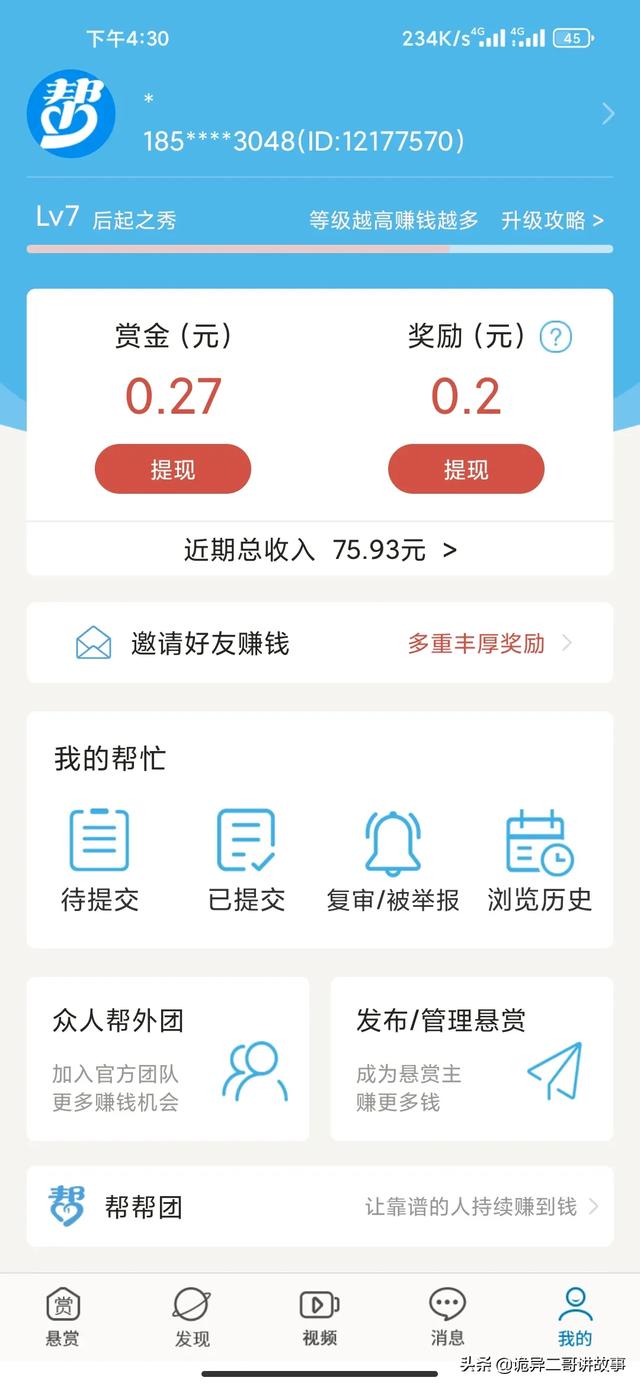Viewport: 640px width, 1387px height.
Task: Open 邀请好友赚钱 invitation row
Action: click(x=320, y=643)
